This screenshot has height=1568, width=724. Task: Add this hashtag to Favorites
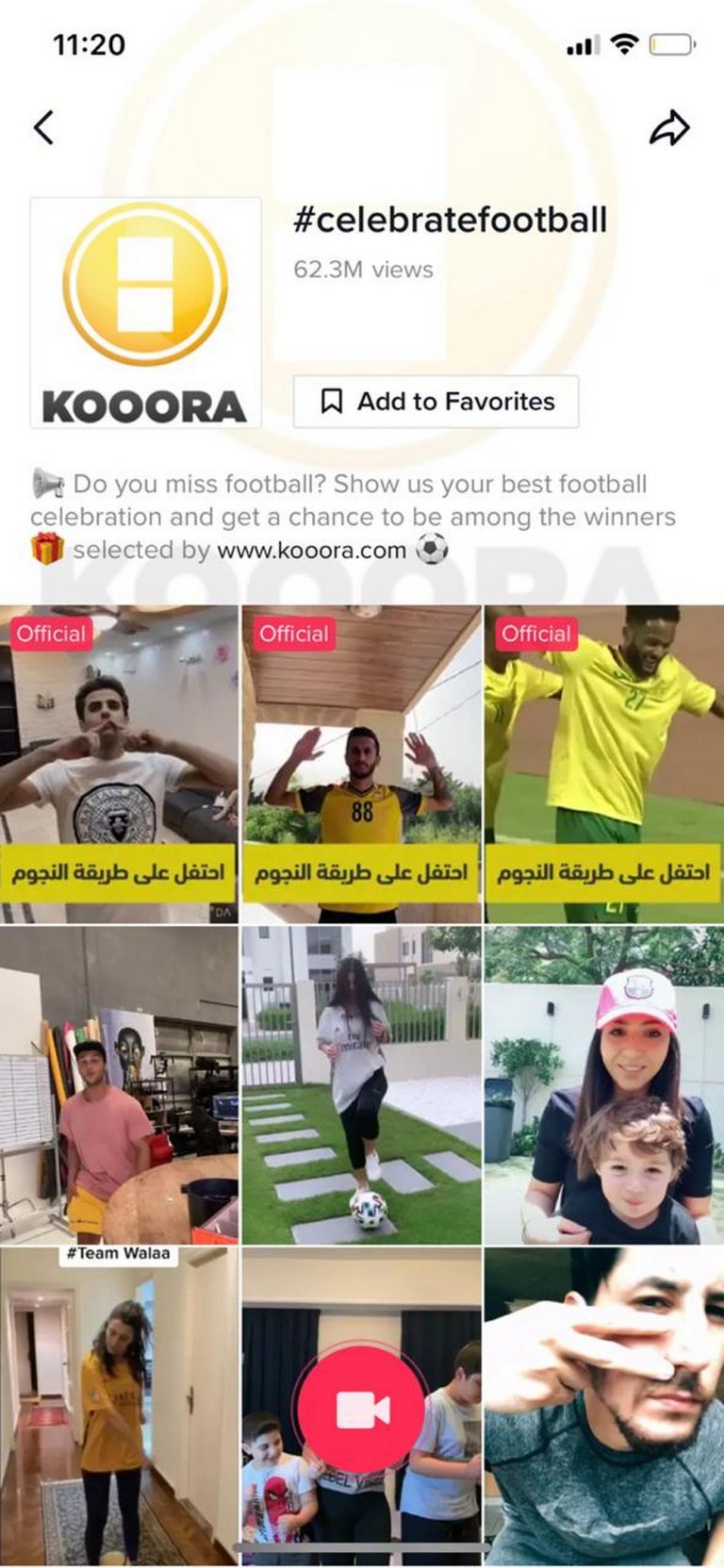(436, 402)
